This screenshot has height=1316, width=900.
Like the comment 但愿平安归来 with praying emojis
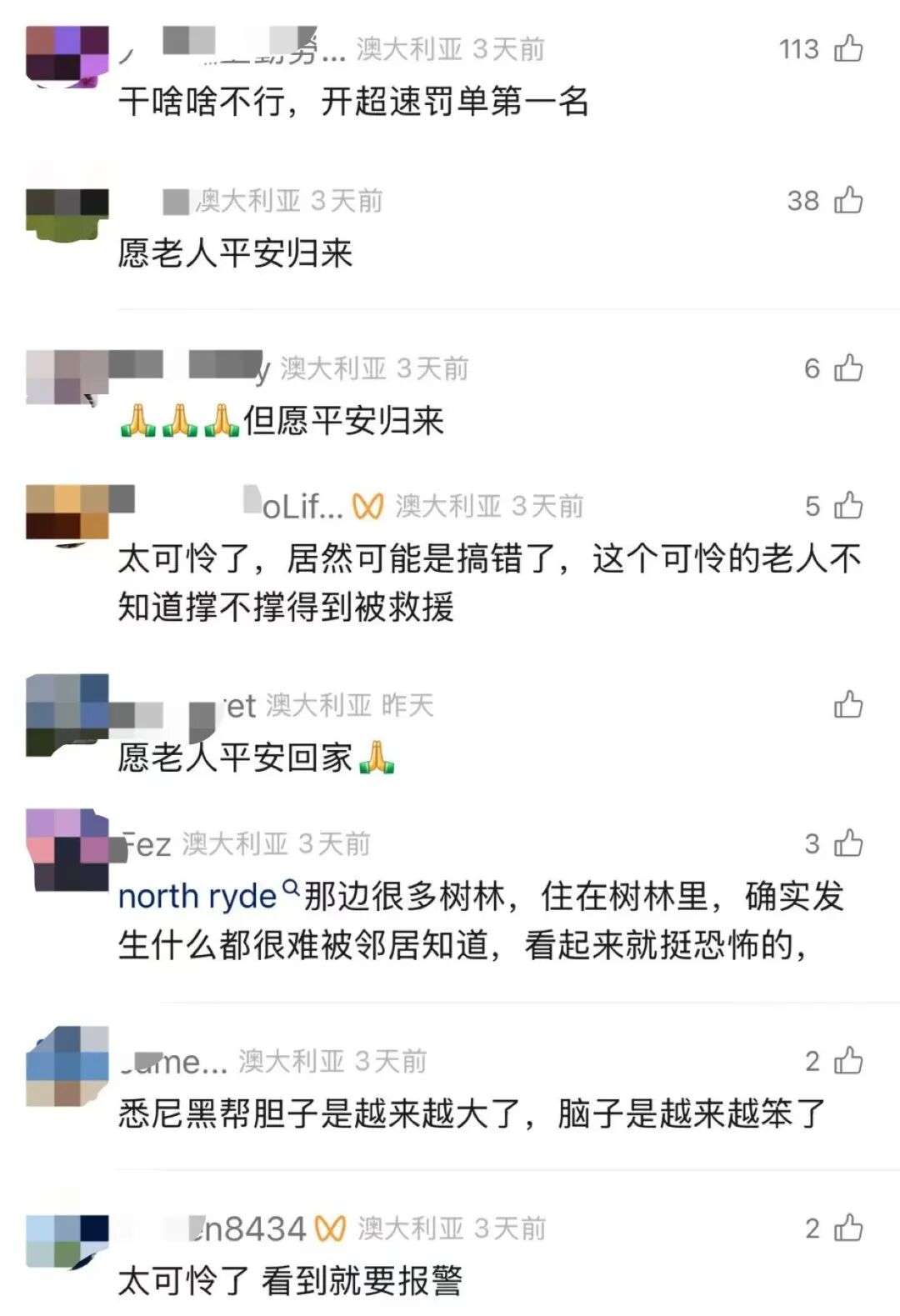(x=848, y=368)
